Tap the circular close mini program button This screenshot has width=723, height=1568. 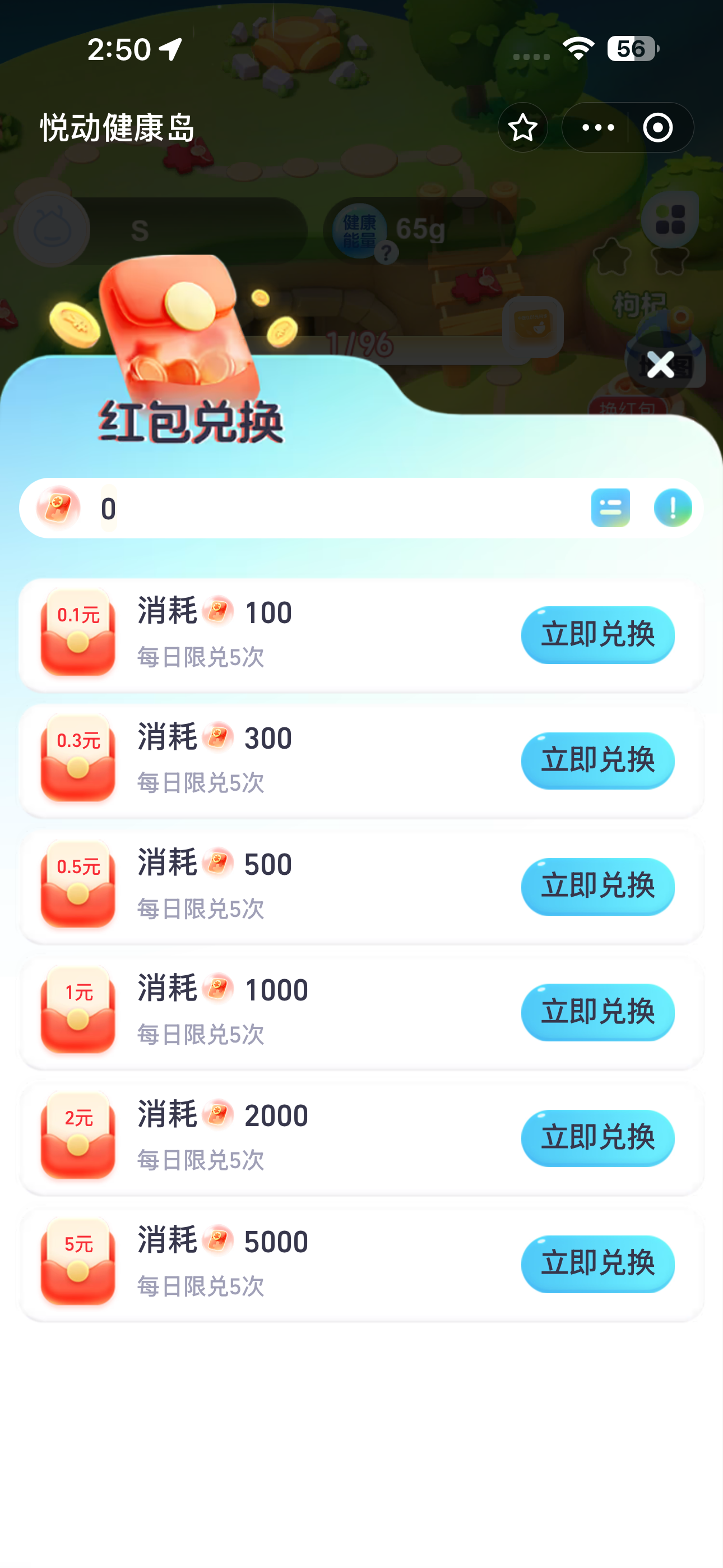pos(658,127)
